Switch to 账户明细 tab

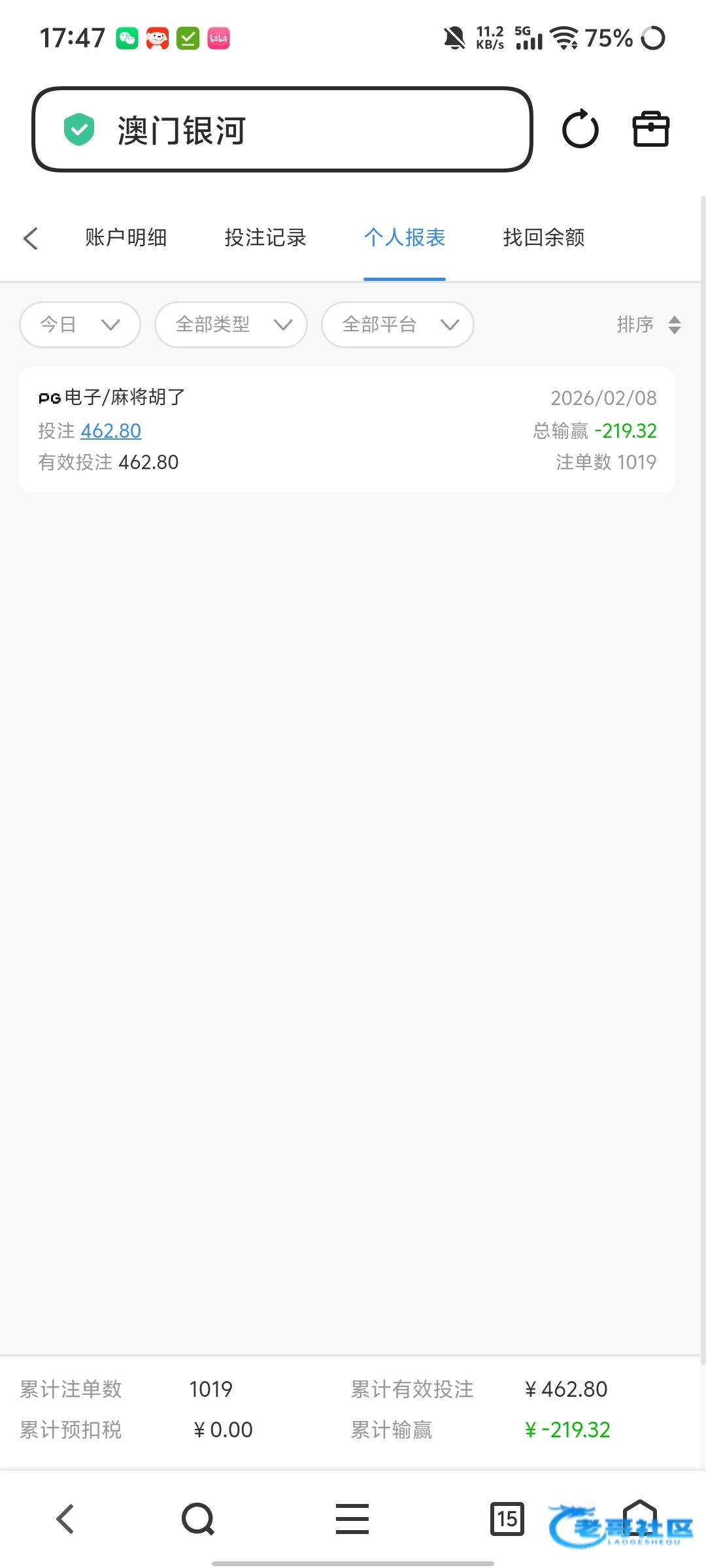tap(126, 238)
